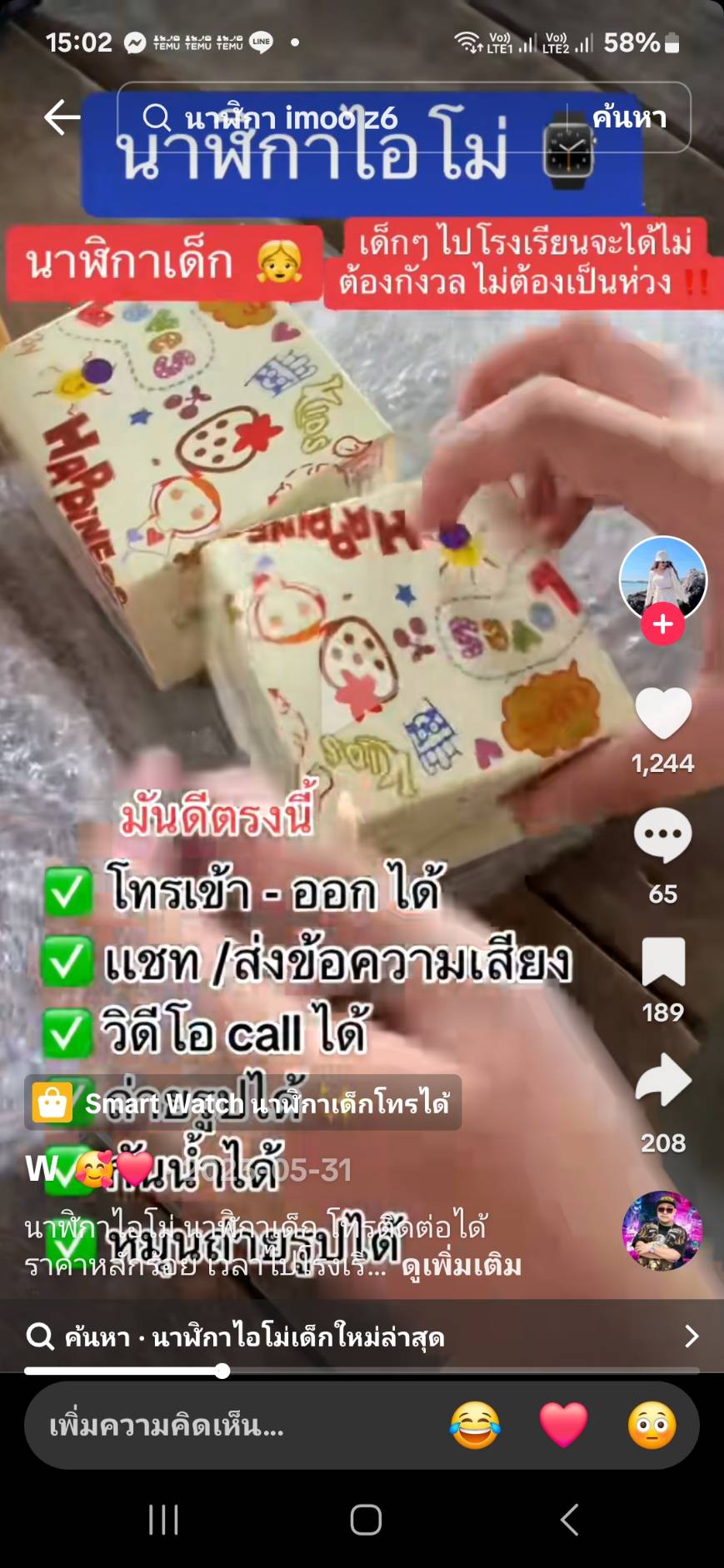Open suggested search นาฬิกาไอโม่เด็กใหม่ล่าสุด
724x1568 pixels.
coord(362,1337)
